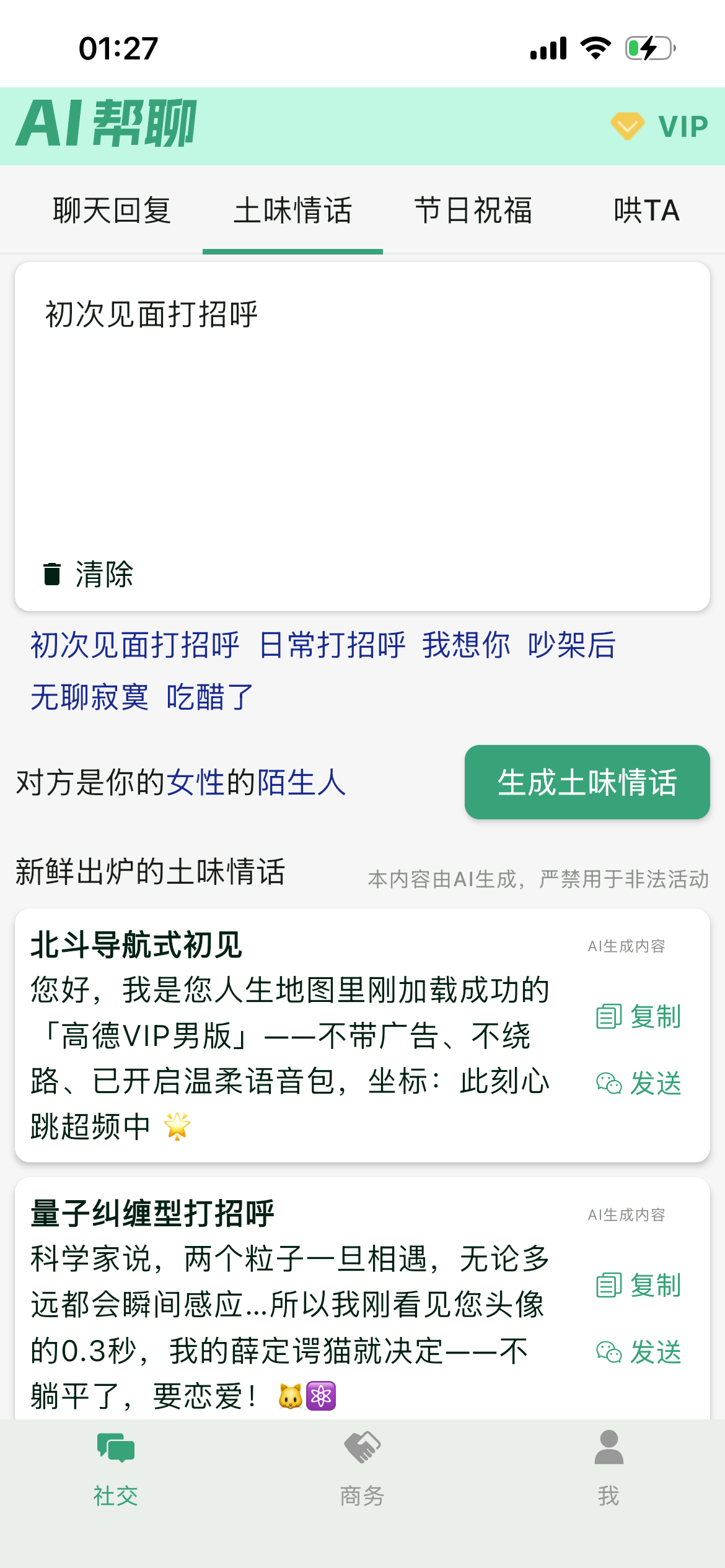The width and height of the screenshot is (725, 1568).
Task: Select the 我想你 suggestion
Action: [466, 645]
